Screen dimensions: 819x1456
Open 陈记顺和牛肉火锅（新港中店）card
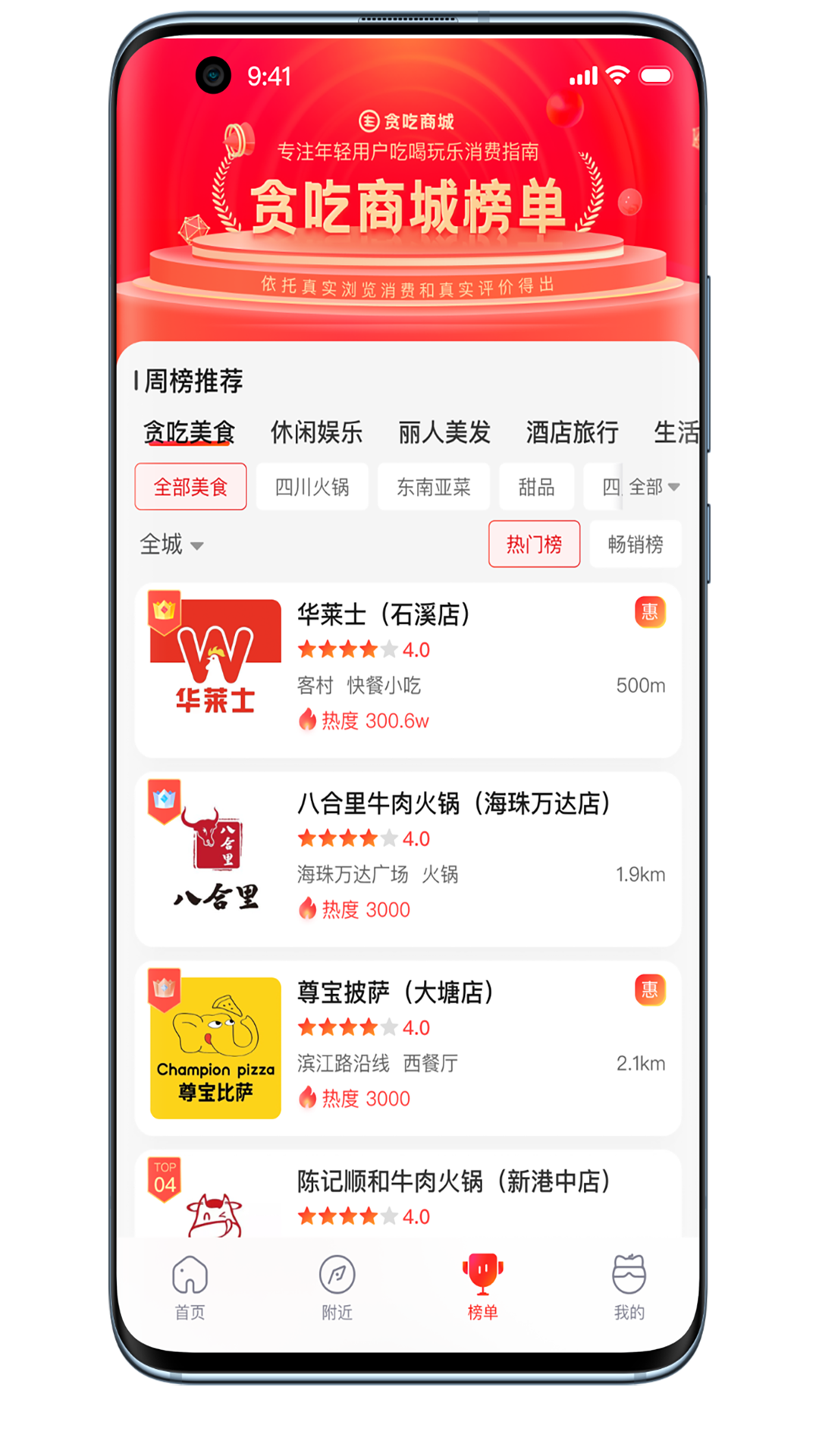[x=408, y=1194]
